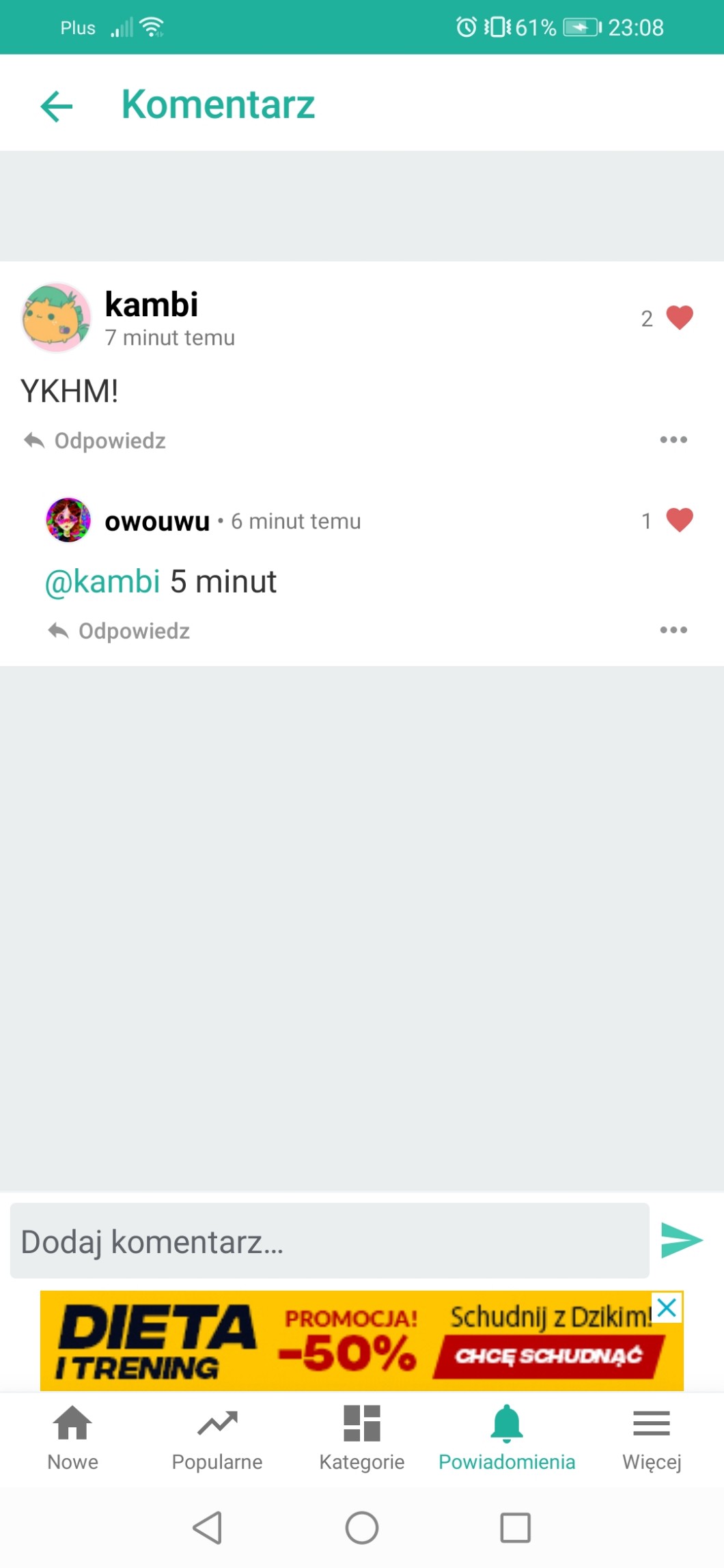The image size is (724, 1568).
Task: View kambi's profile picture
Action: click(x=56, y=318)
